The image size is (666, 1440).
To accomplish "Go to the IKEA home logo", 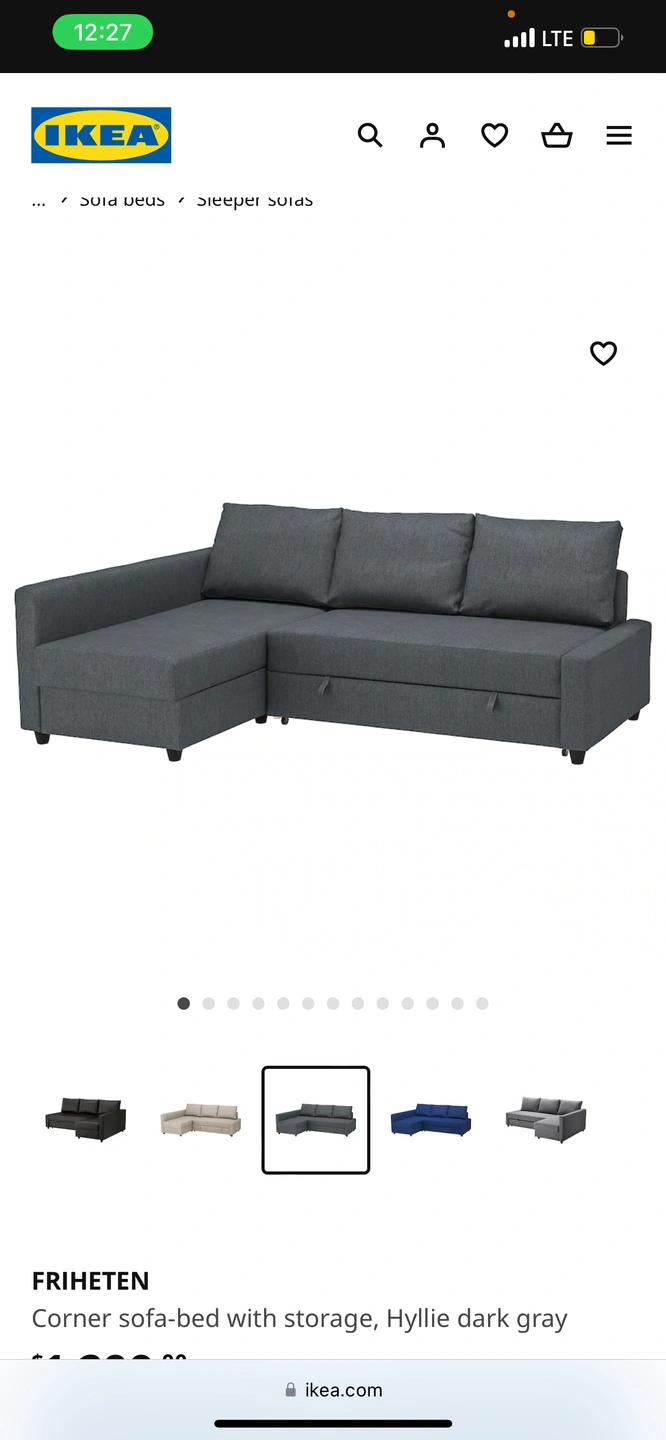I will [101, 135].
